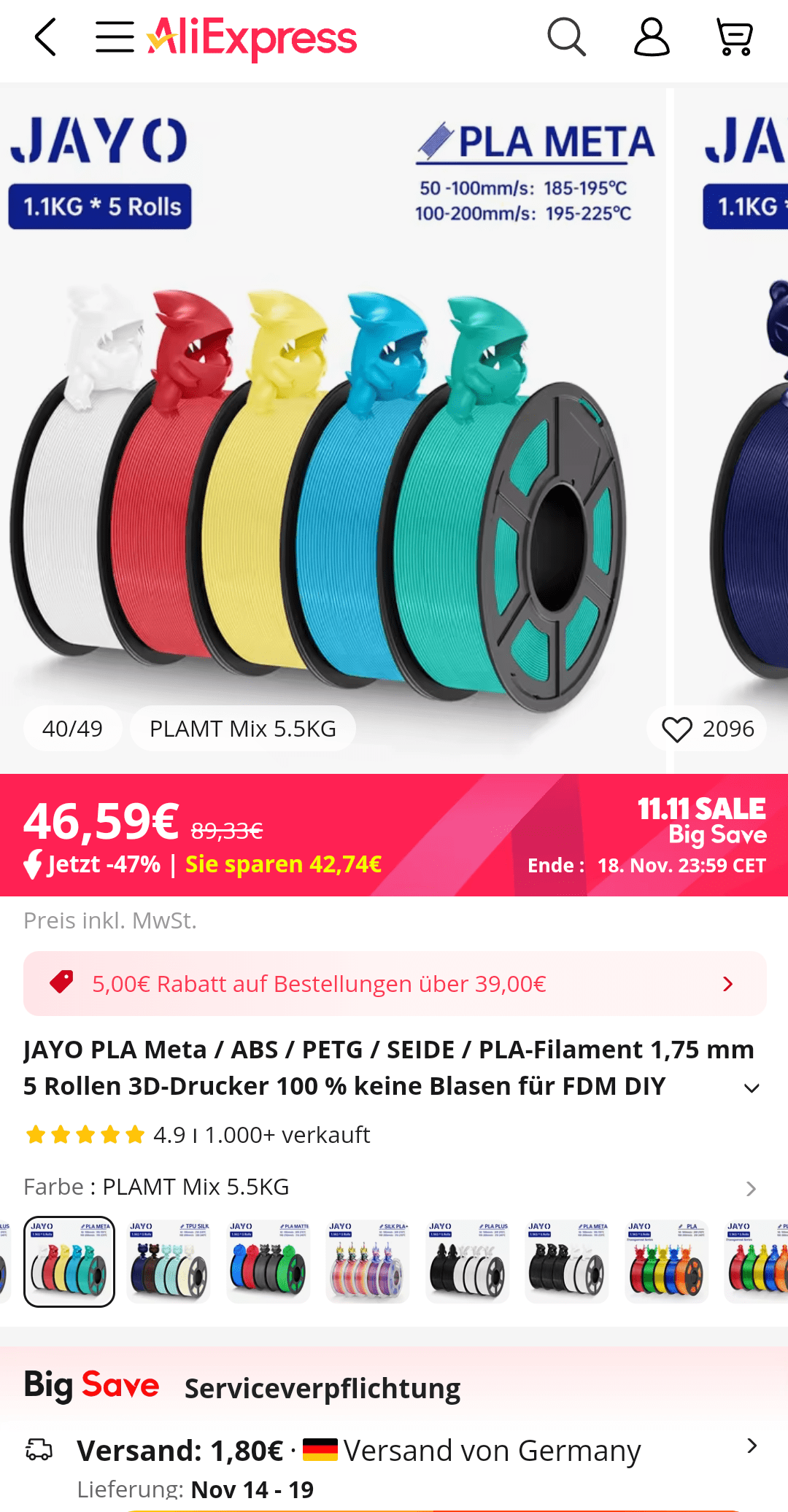The image size is (788, 1512).
Task: Open the search icon
Action: [x=566, y=38]
